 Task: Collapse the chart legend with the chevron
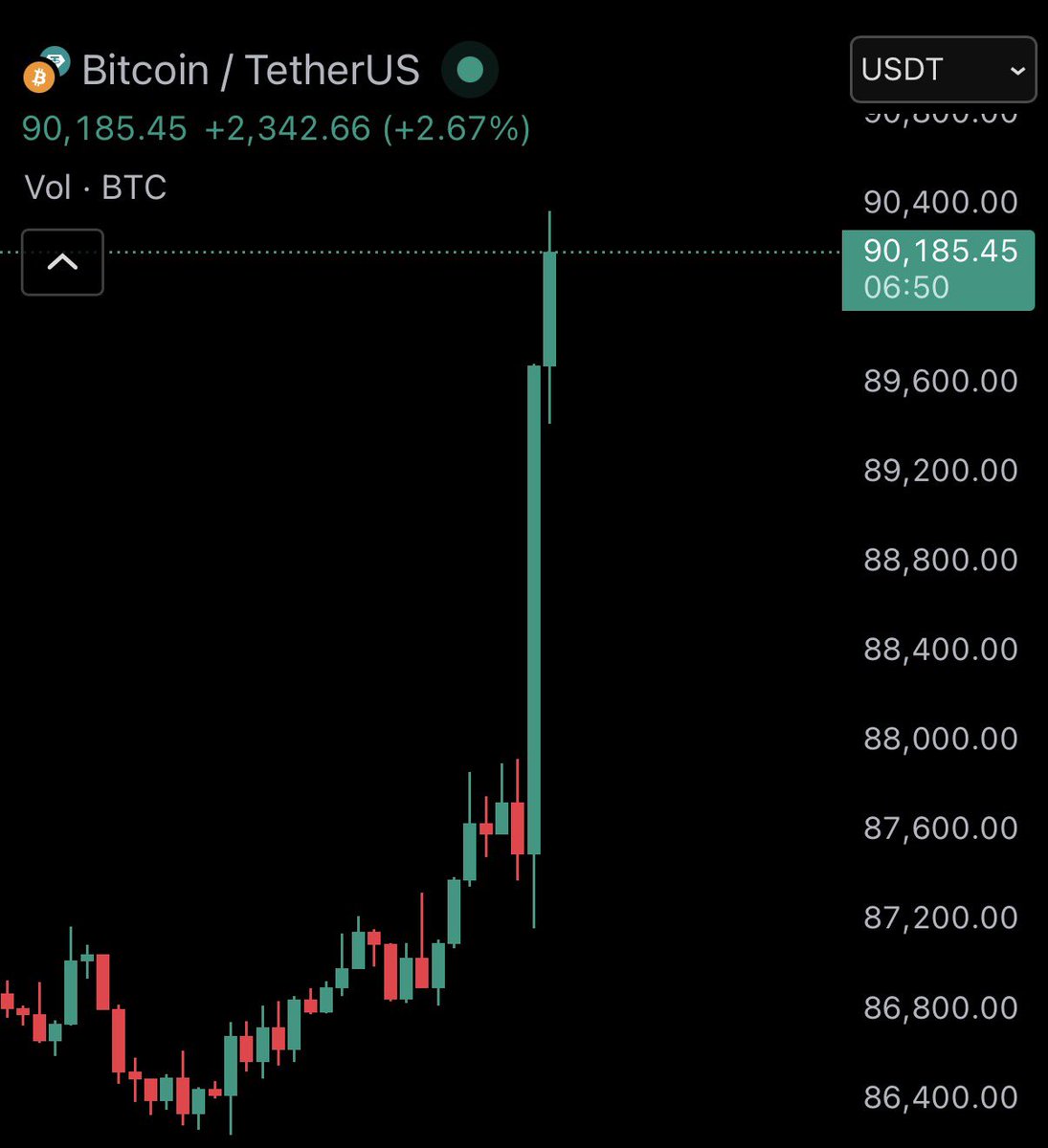coord(62,262)
